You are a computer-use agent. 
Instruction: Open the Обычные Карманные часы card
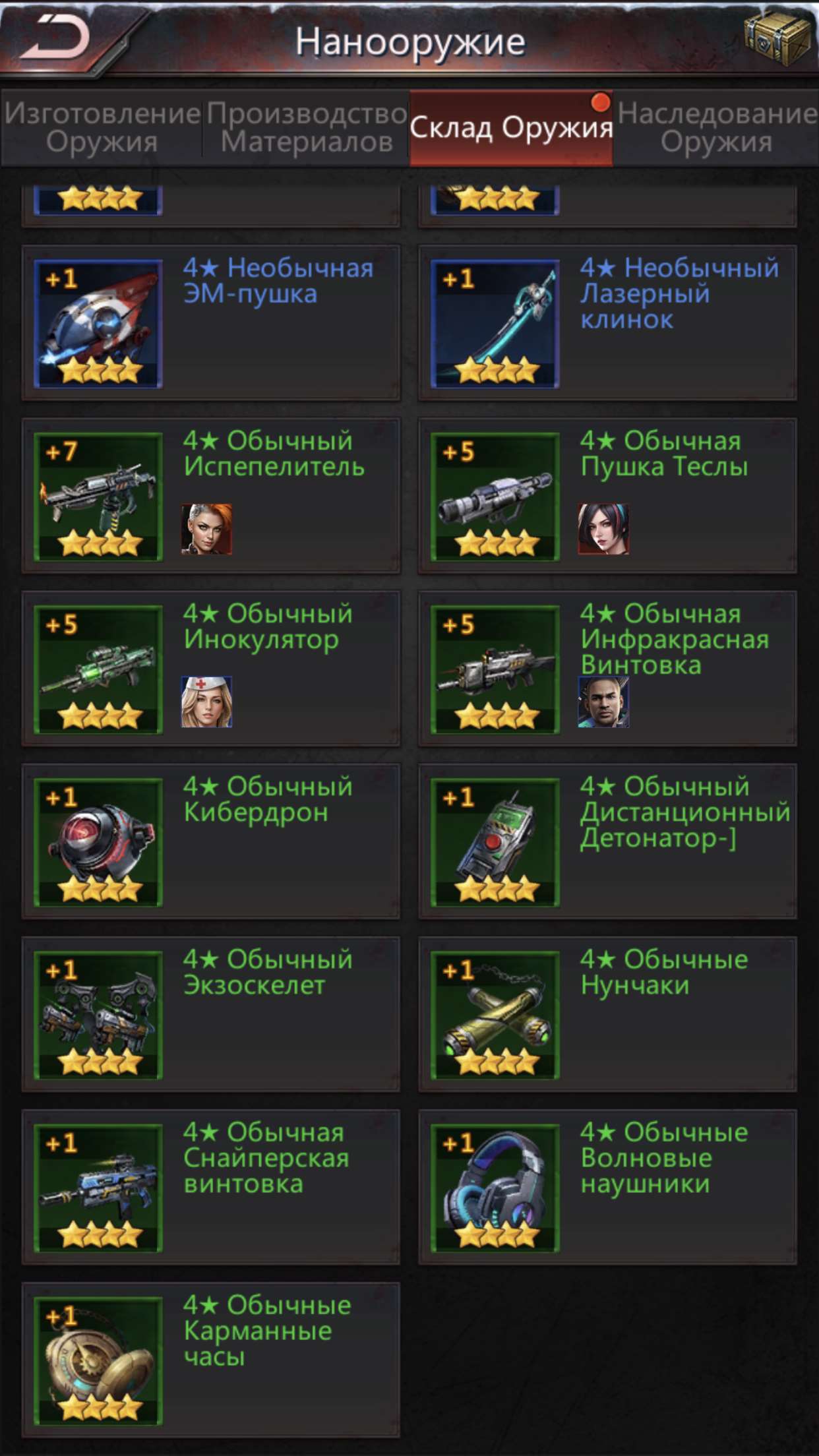[211, 1360]
